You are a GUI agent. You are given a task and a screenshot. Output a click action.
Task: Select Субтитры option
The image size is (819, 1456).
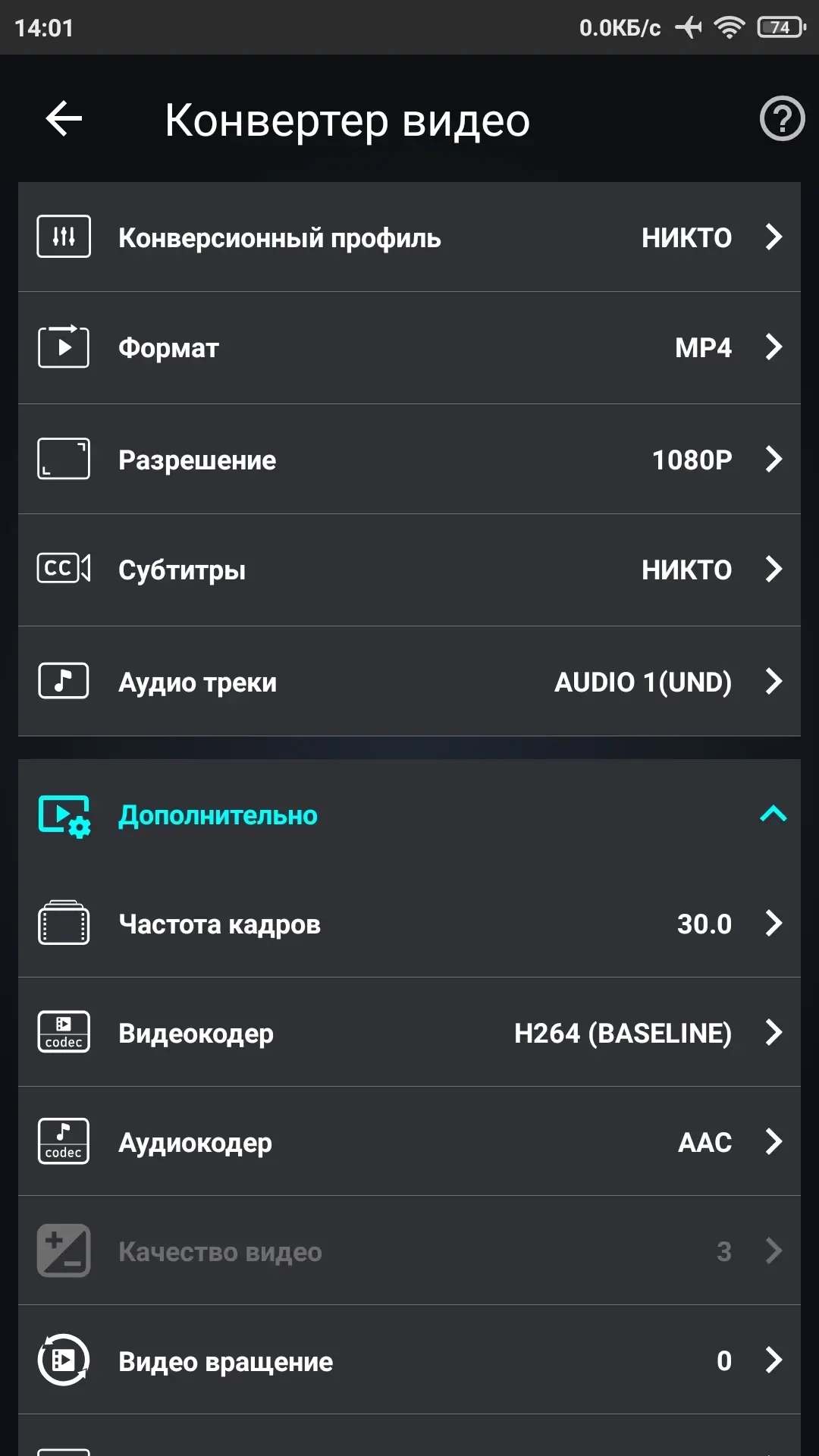tap(409, 570)
